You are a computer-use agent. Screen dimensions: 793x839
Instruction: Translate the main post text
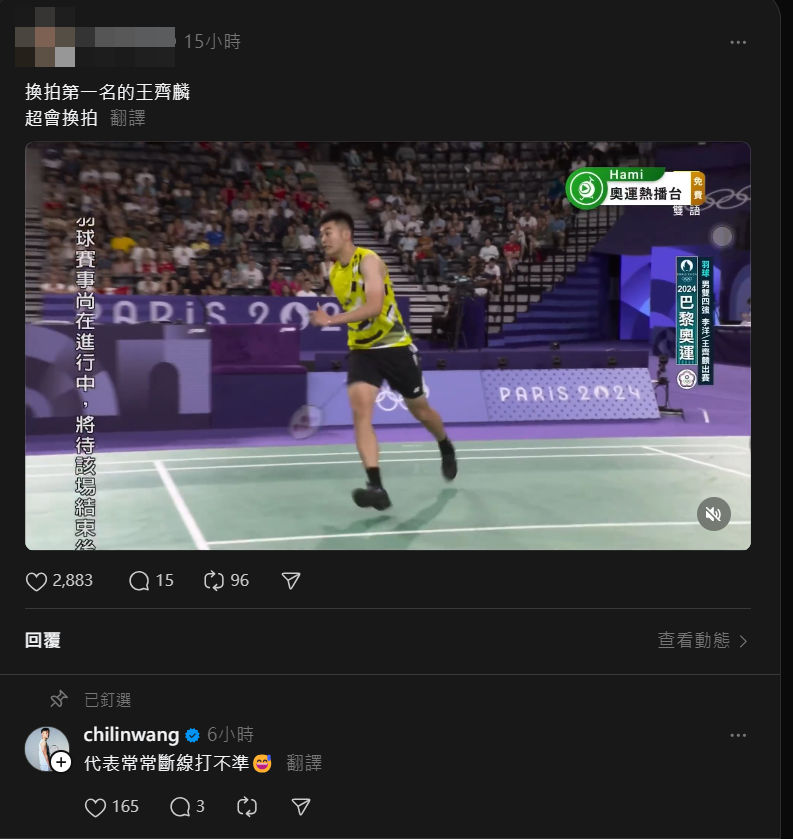[128, 118]
